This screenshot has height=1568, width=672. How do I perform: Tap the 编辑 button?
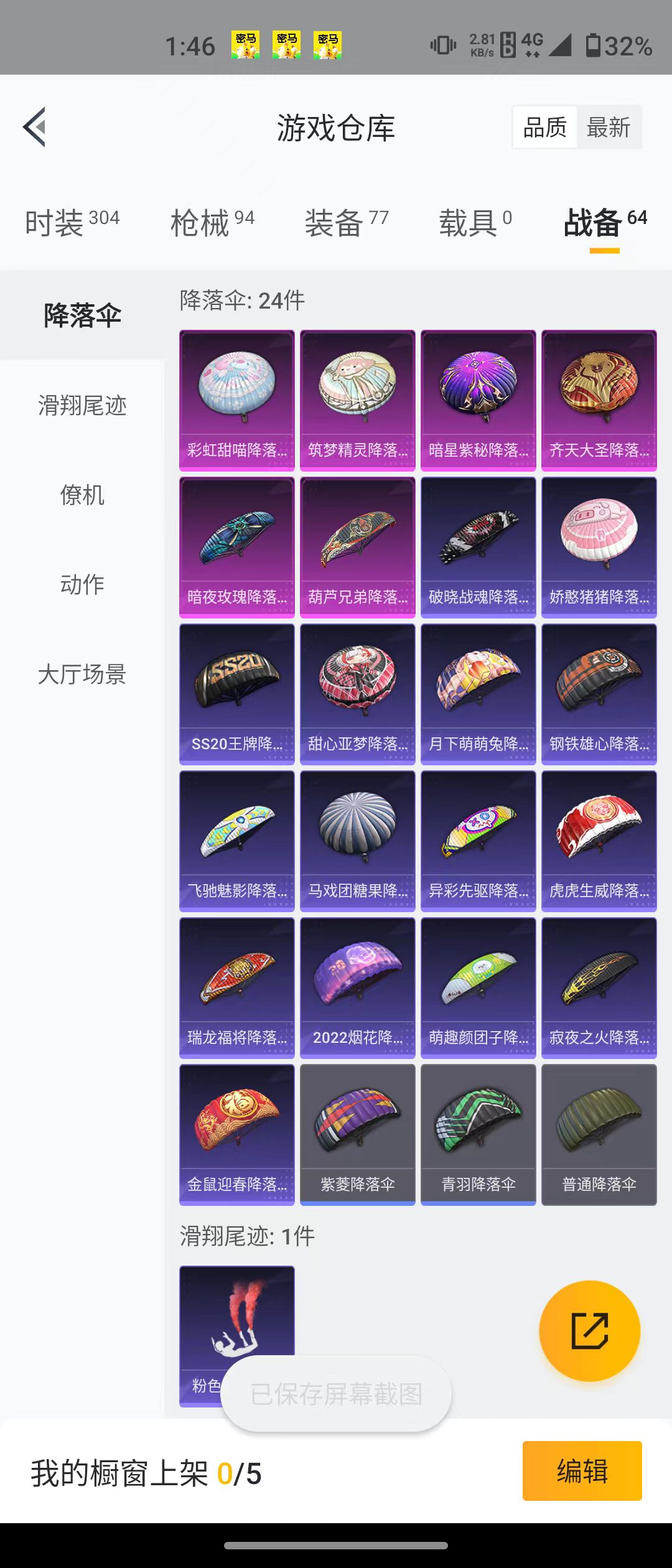point(582,1471)
